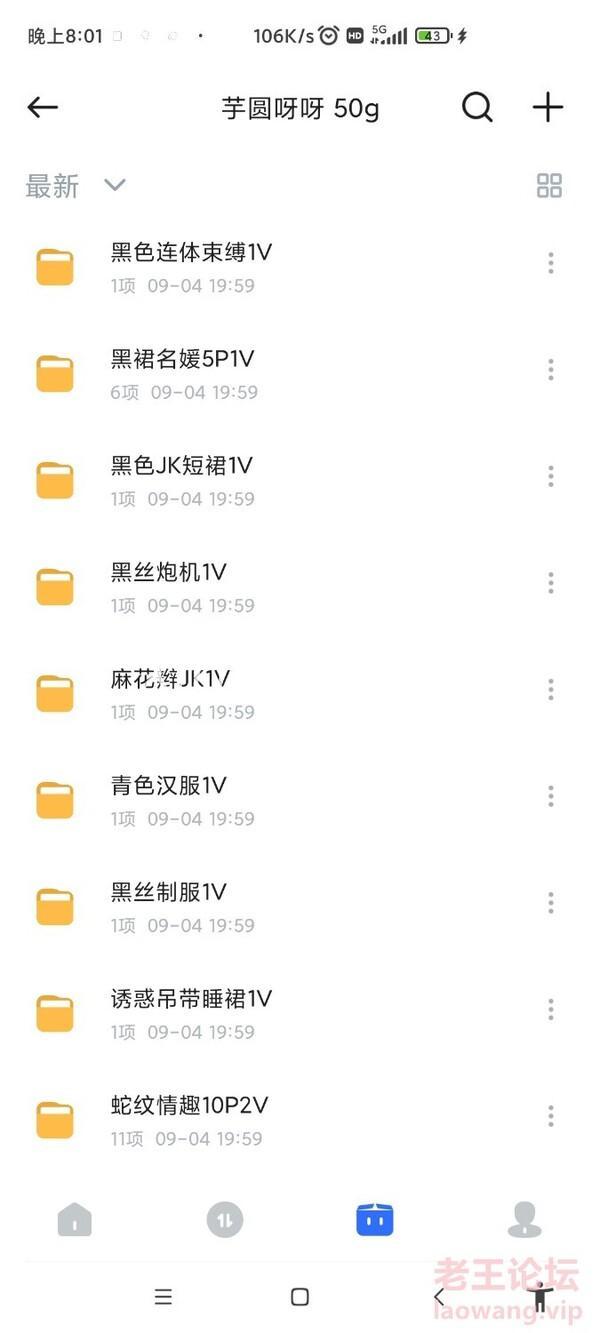Image resolution: width=600 pixels, height=1333 pixels.
Task: Open the system recent apps button
Action: [164, 1297]
